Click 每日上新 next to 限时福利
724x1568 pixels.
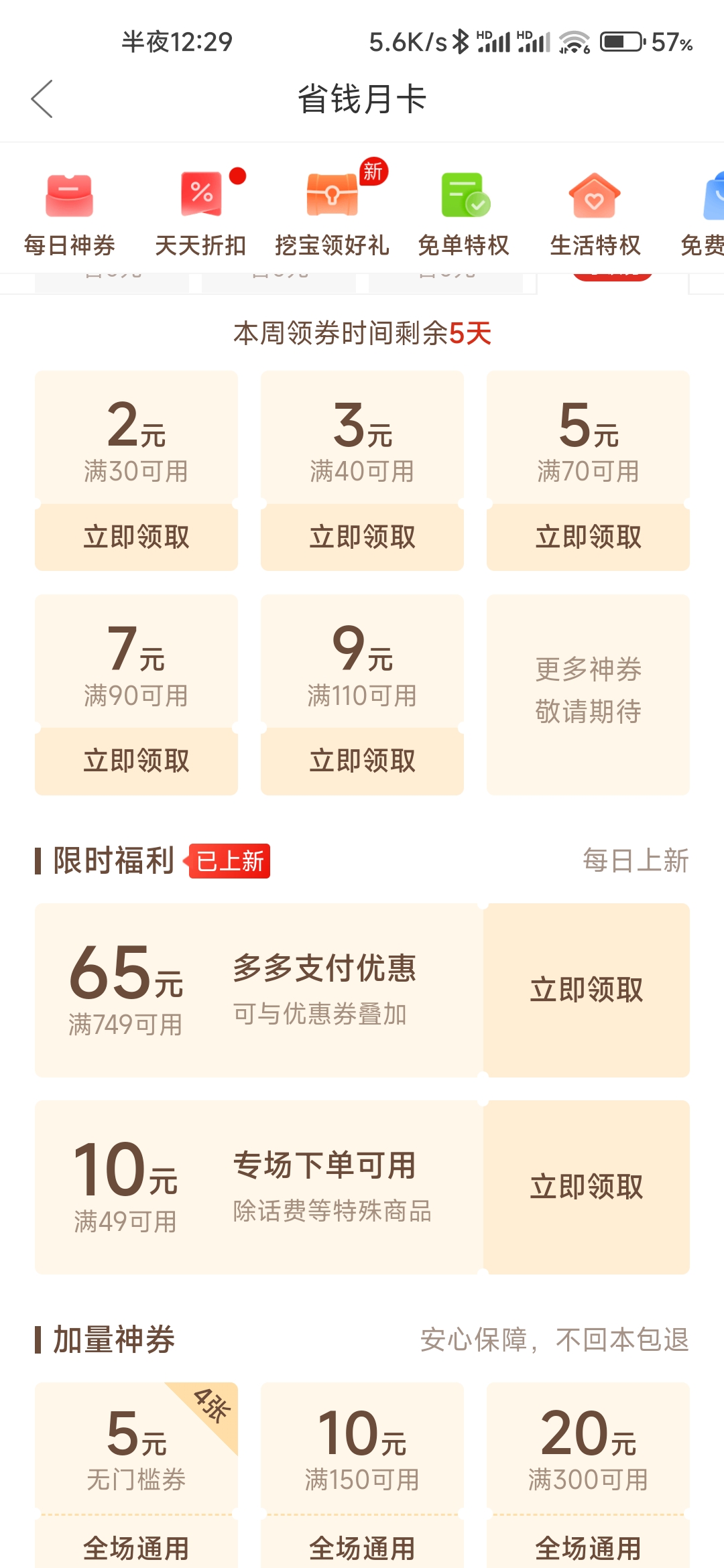[636, 861]
